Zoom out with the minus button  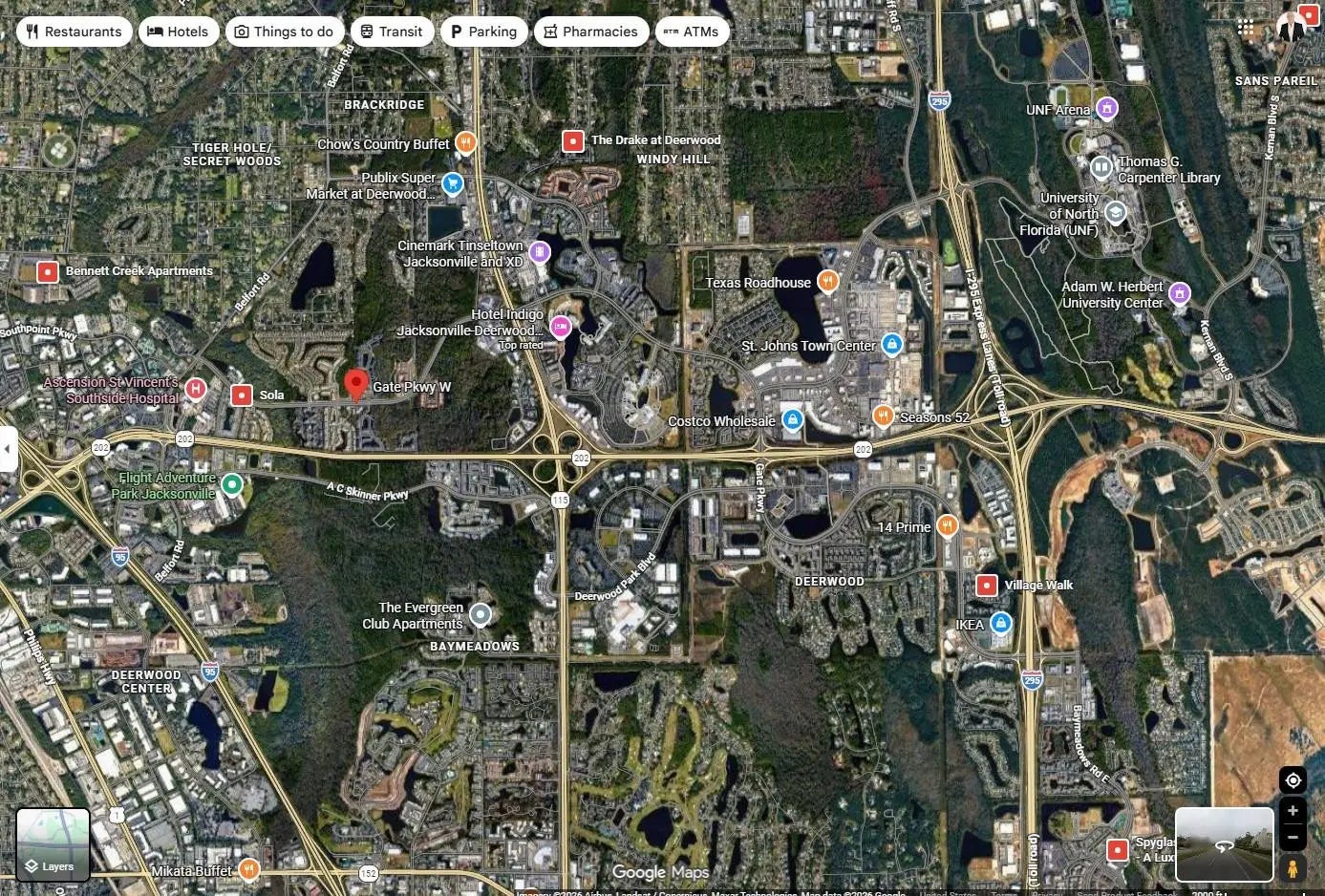point(1293,838)
